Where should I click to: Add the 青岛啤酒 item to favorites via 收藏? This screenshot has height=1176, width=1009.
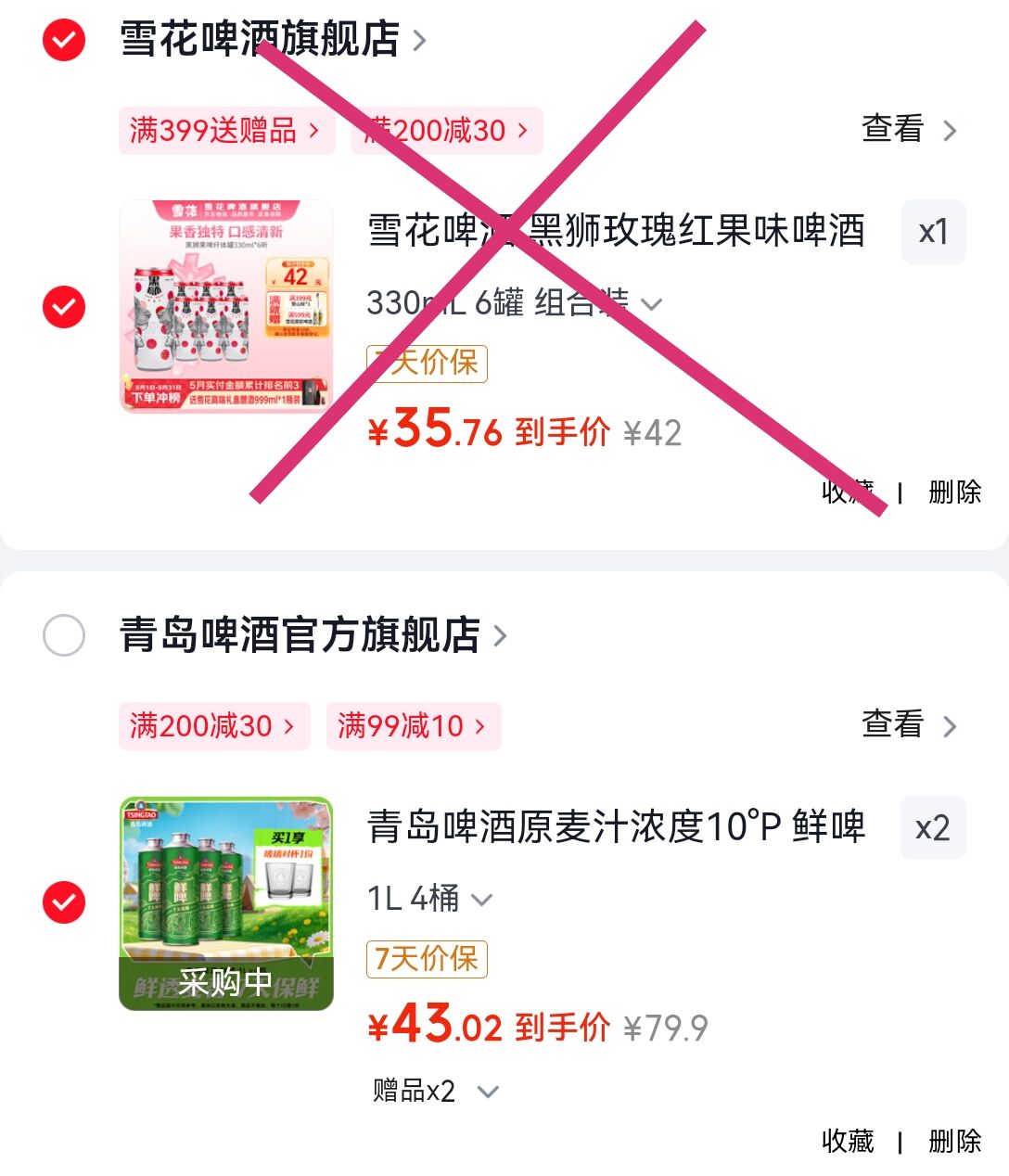coord(849,1142)
